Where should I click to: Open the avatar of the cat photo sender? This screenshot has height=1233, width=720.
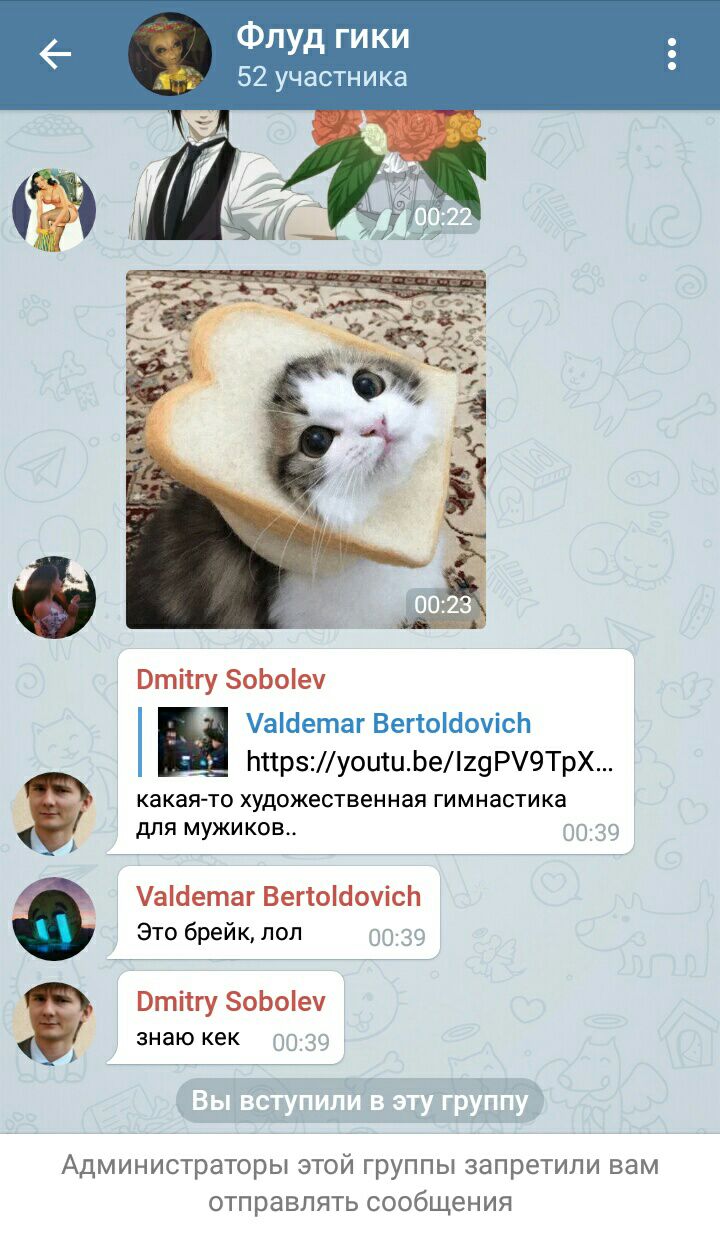[54, 598]
